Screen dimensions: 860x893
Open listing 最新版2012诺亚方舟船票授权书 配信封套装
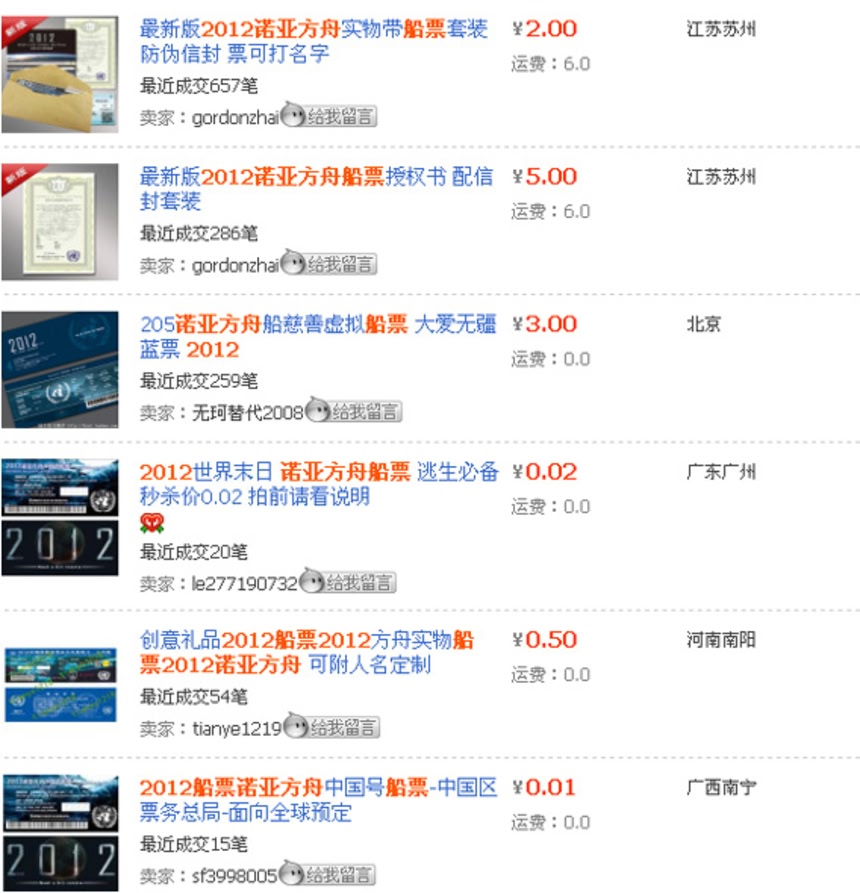pyautogui.click(x=317, y=189)
